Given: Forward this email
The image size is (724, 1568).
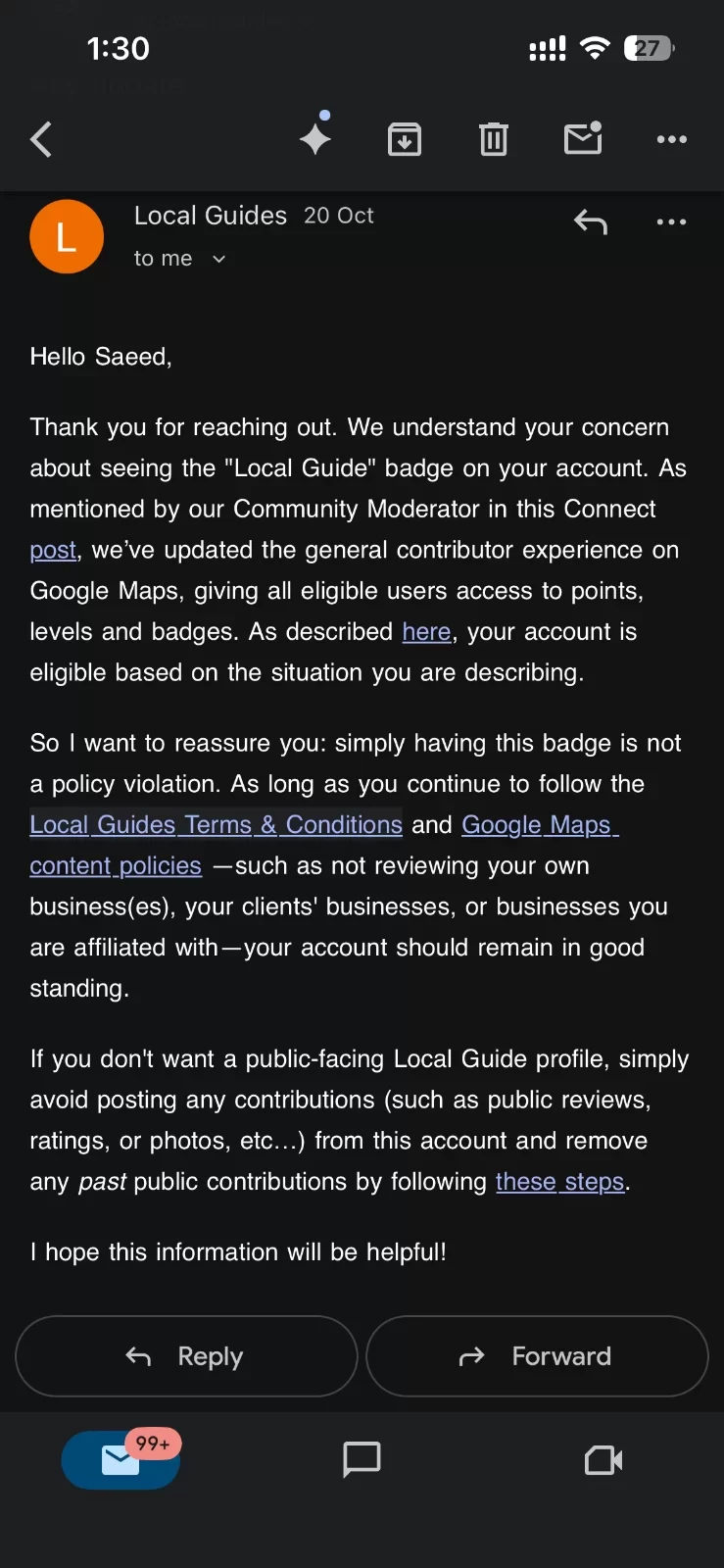Looking at the screenshot, I should coord(537,1356).
